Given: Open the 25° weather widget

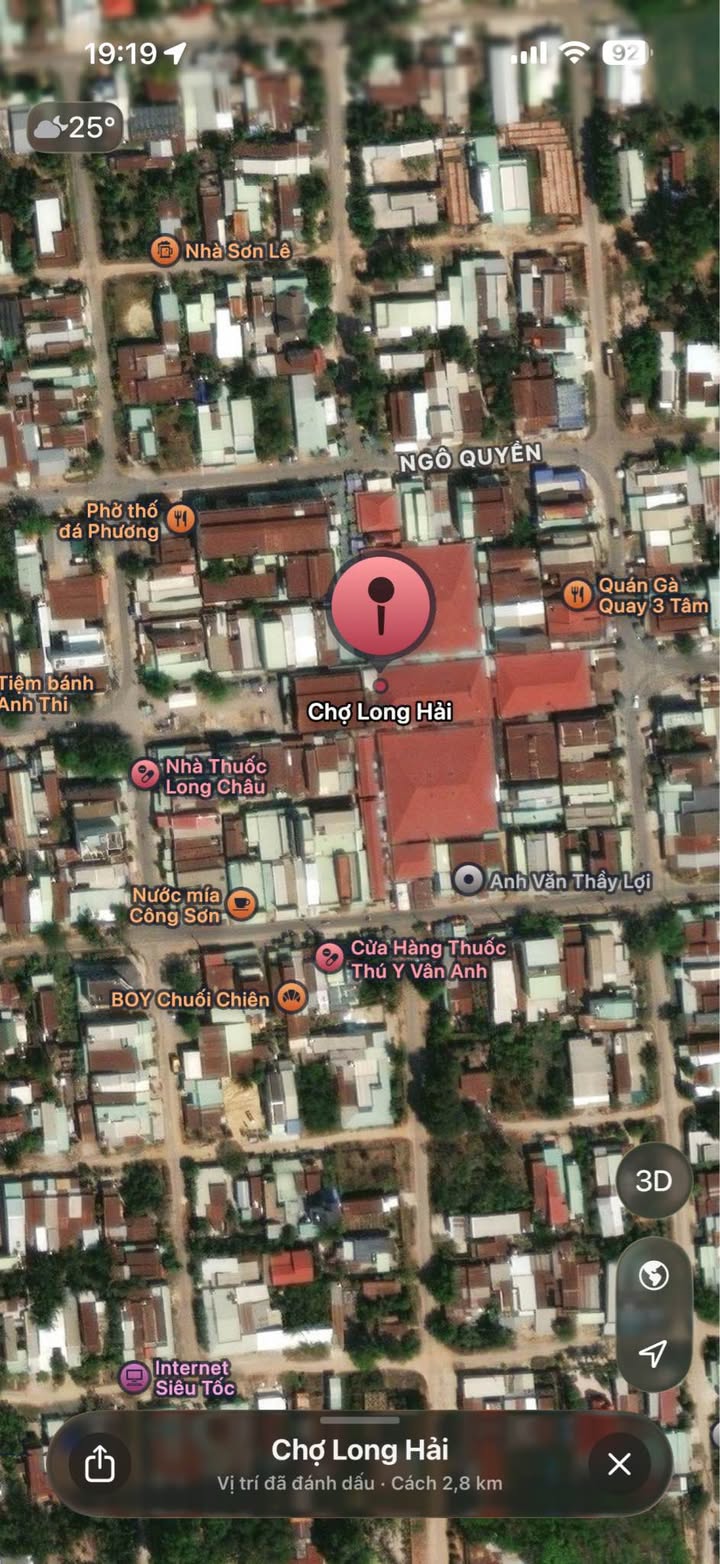Looking at the screenshot, I should 76,128.
